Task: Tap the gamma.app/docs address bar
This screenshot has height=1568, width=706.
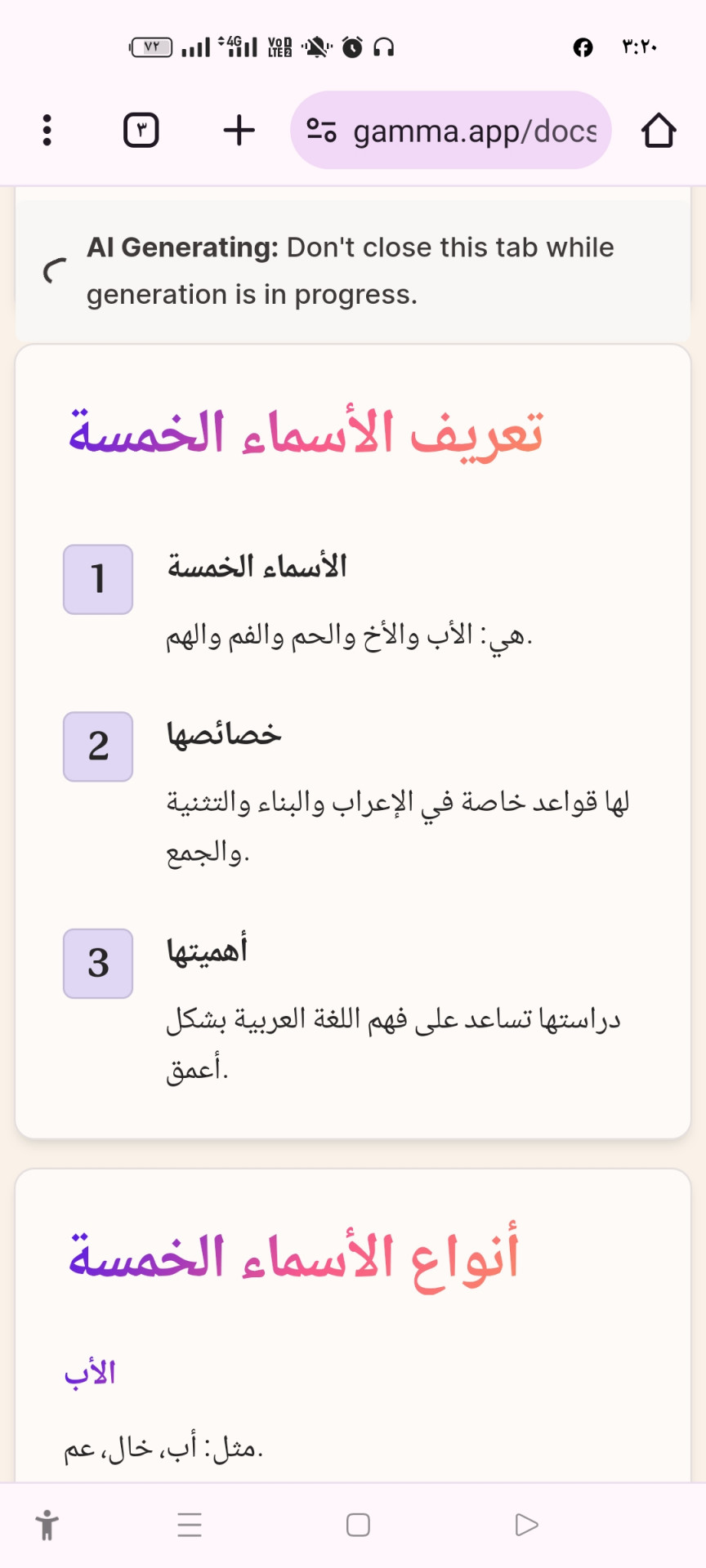Action: pos(474,131)
